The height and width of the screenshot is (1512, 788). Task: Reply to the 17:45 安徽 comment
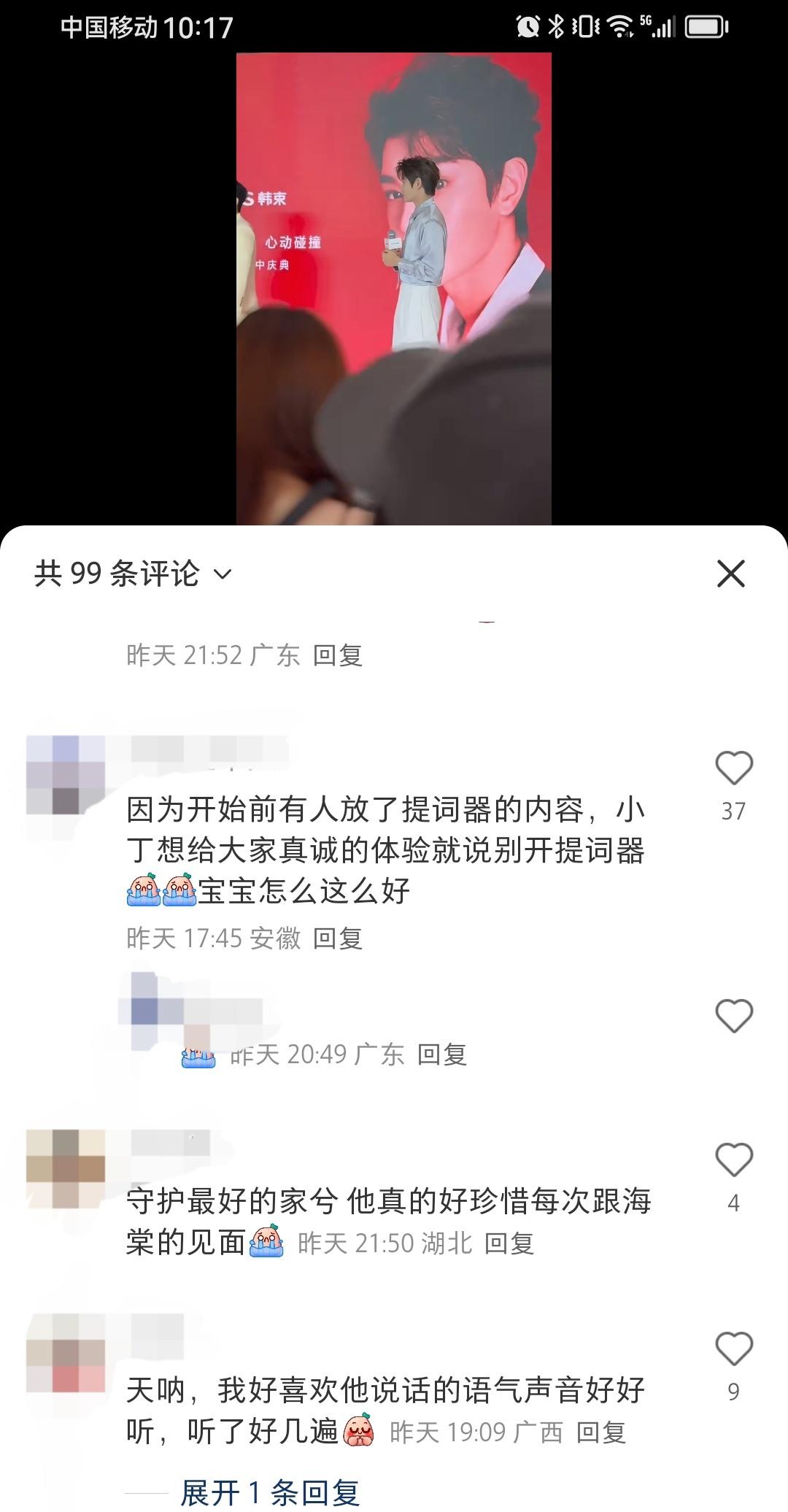tap(337, 938)
